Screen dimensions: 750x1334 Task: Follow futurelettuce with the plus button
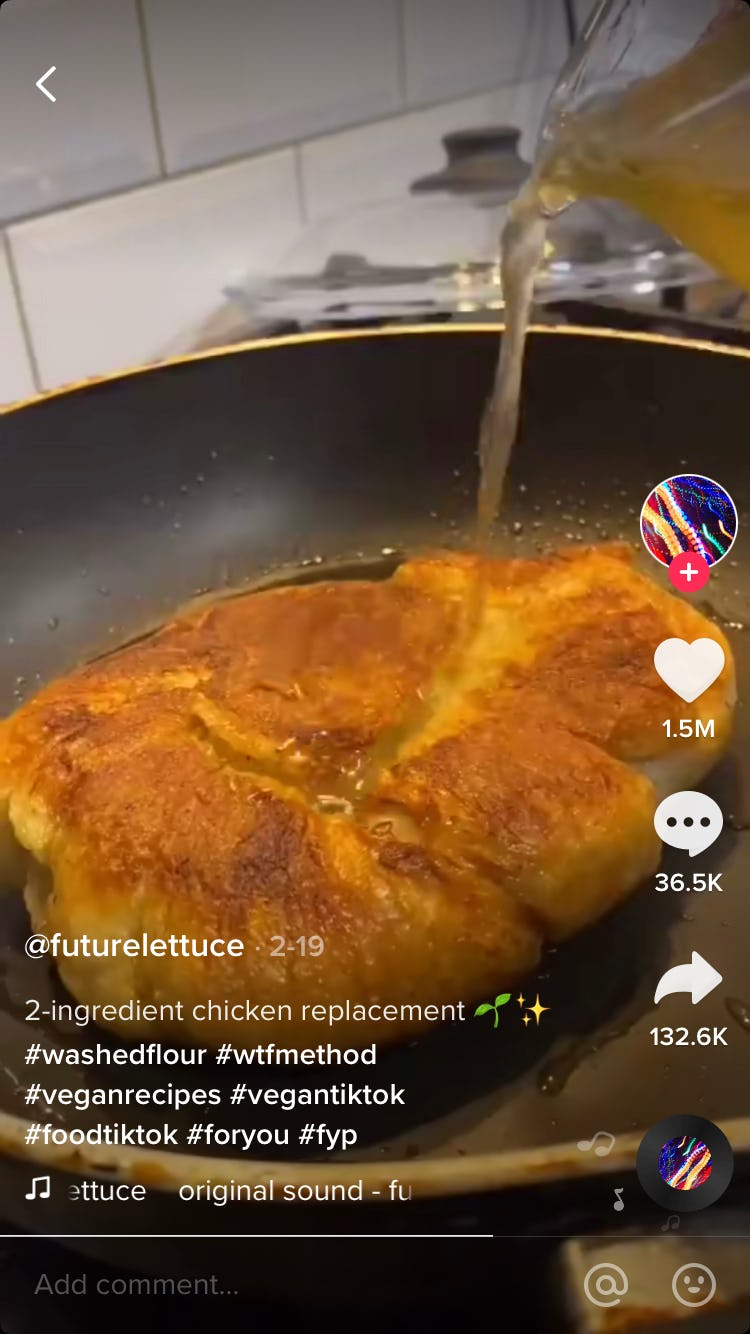coord(688,574)
